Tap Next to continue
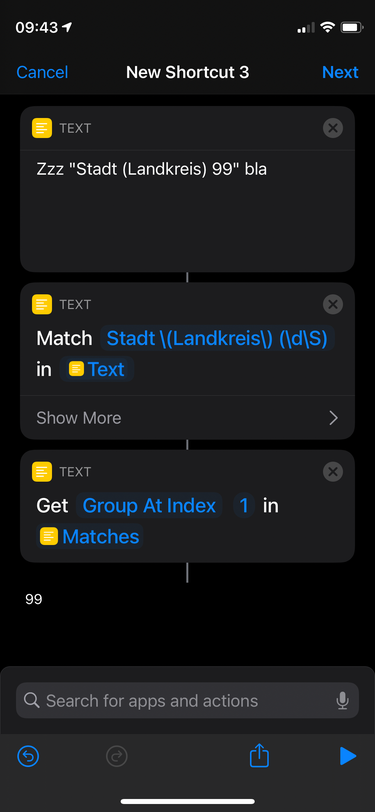375x812 pixels. [340, 72]
